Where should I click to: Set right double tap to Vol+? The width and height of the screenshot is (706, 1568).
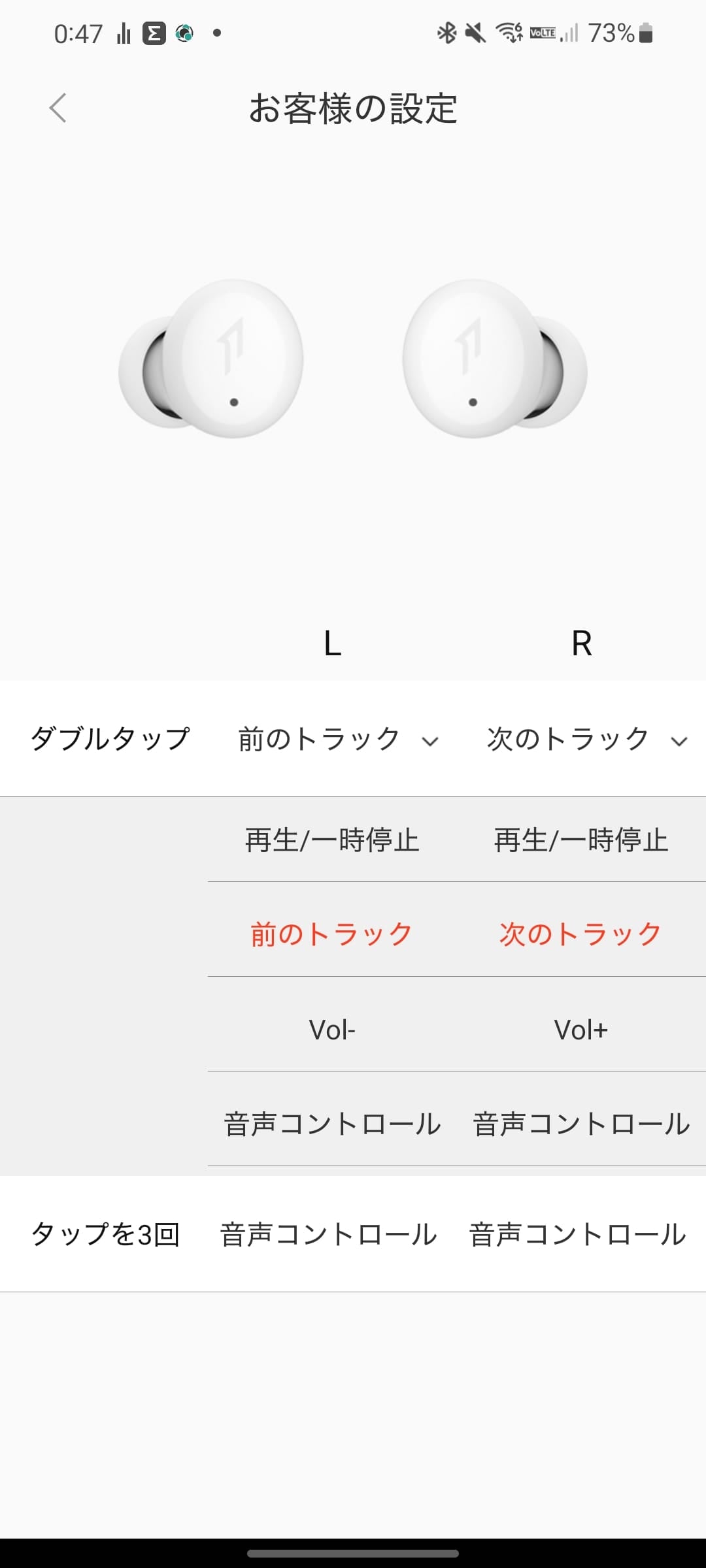point(581,1030)
